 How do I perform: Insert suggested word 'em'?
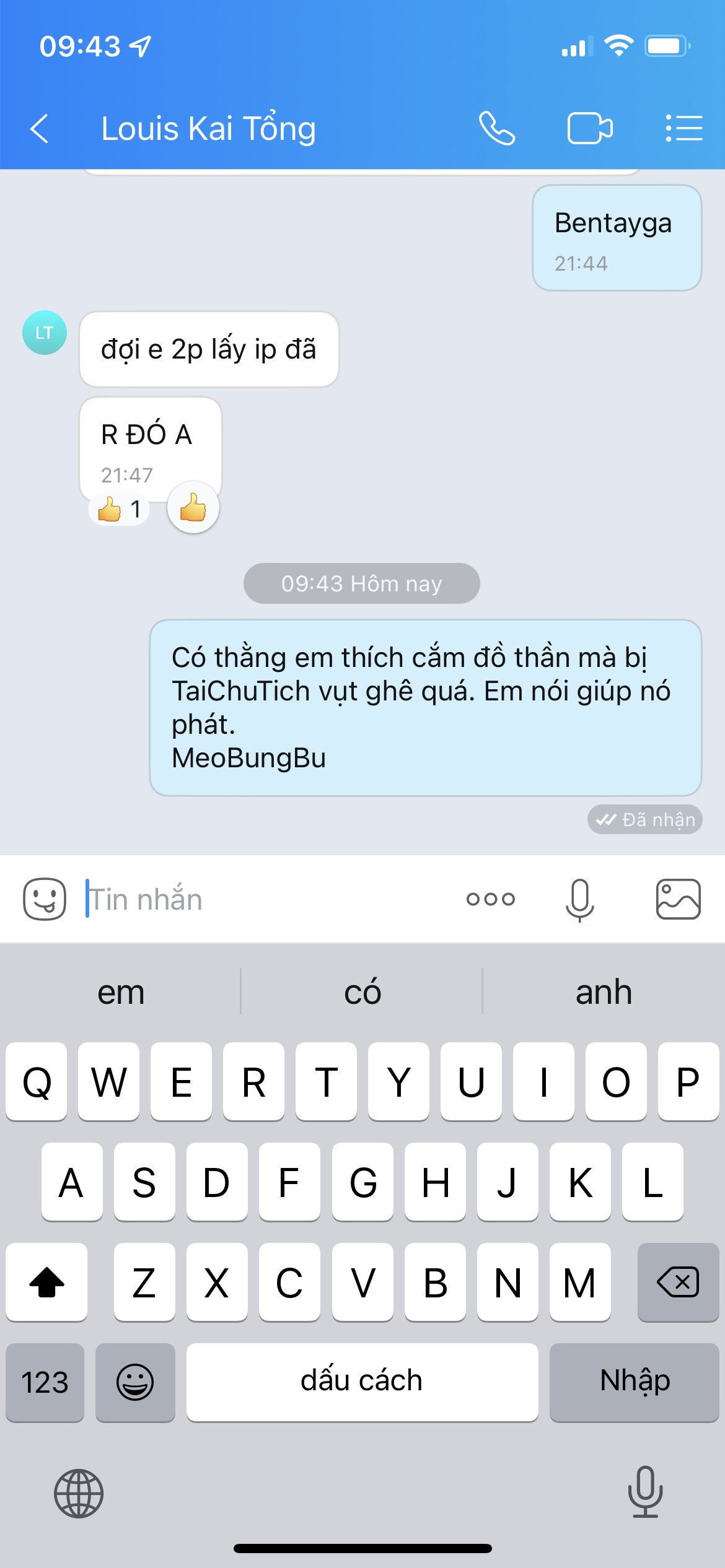tap(121, 992)
